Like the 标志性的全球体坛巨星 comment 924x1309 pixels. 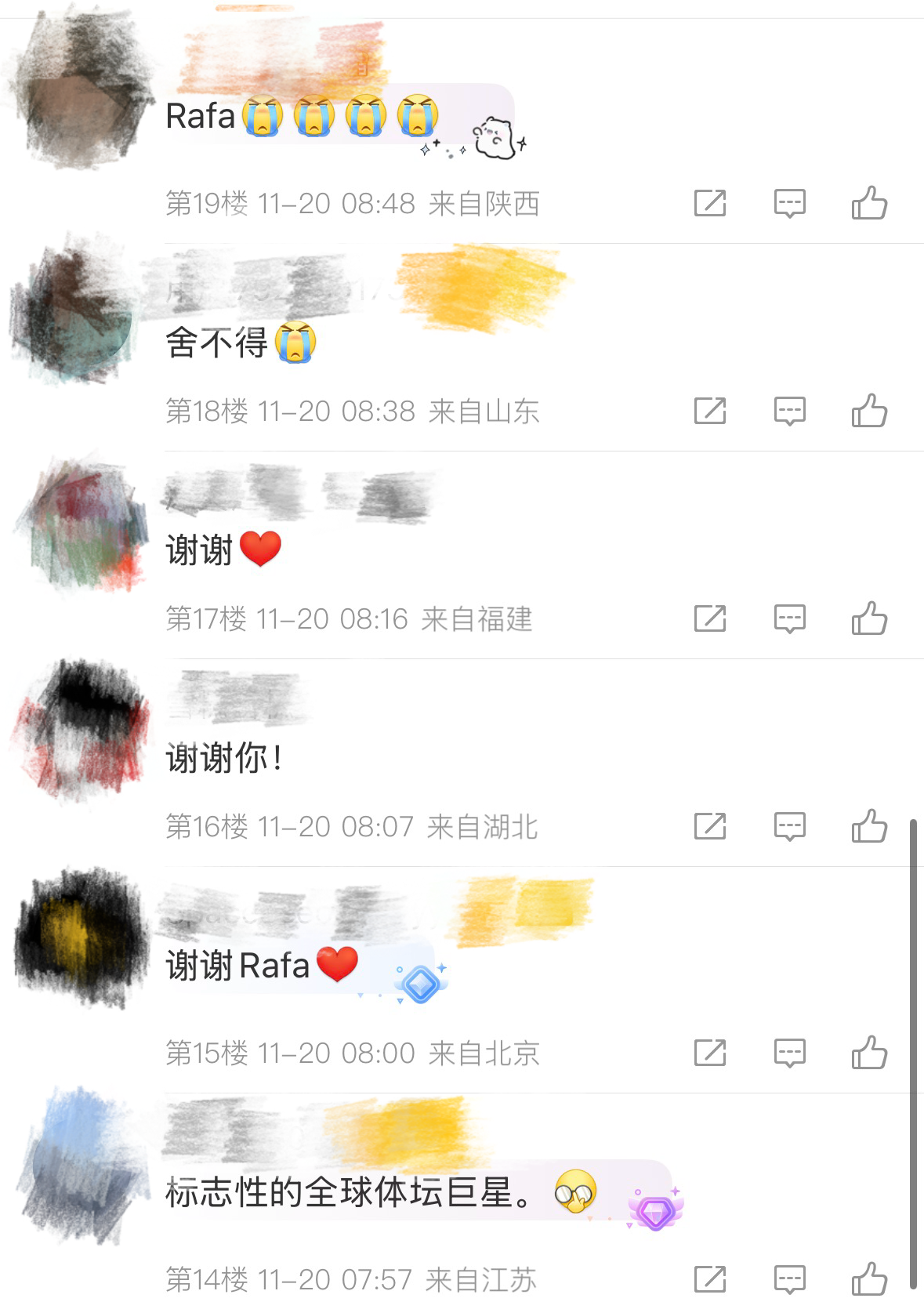[x=869, y=1279]
